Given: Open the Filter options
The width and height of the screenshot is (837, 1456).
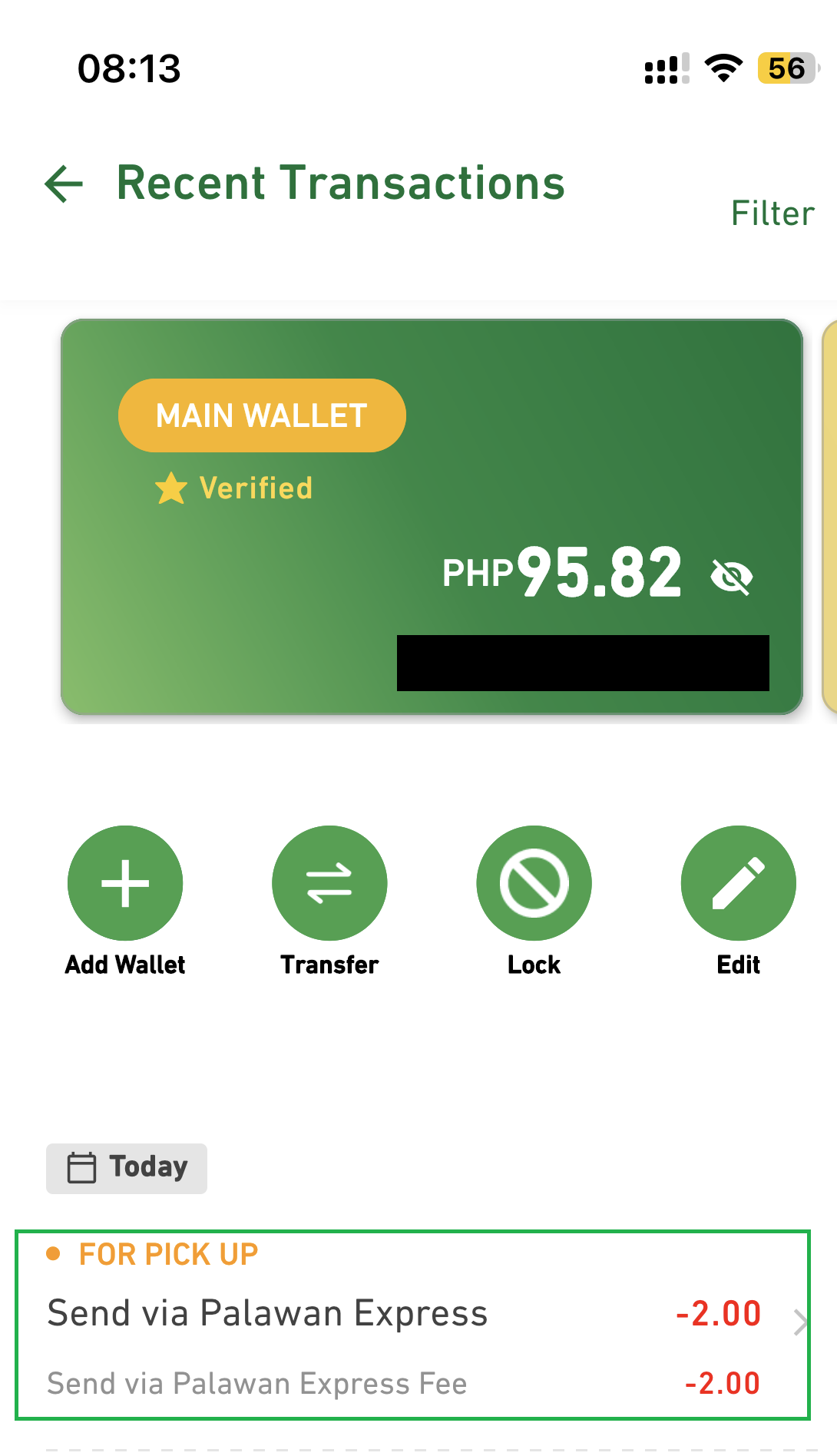Looking at the screenshot, I should pos(772,213).
